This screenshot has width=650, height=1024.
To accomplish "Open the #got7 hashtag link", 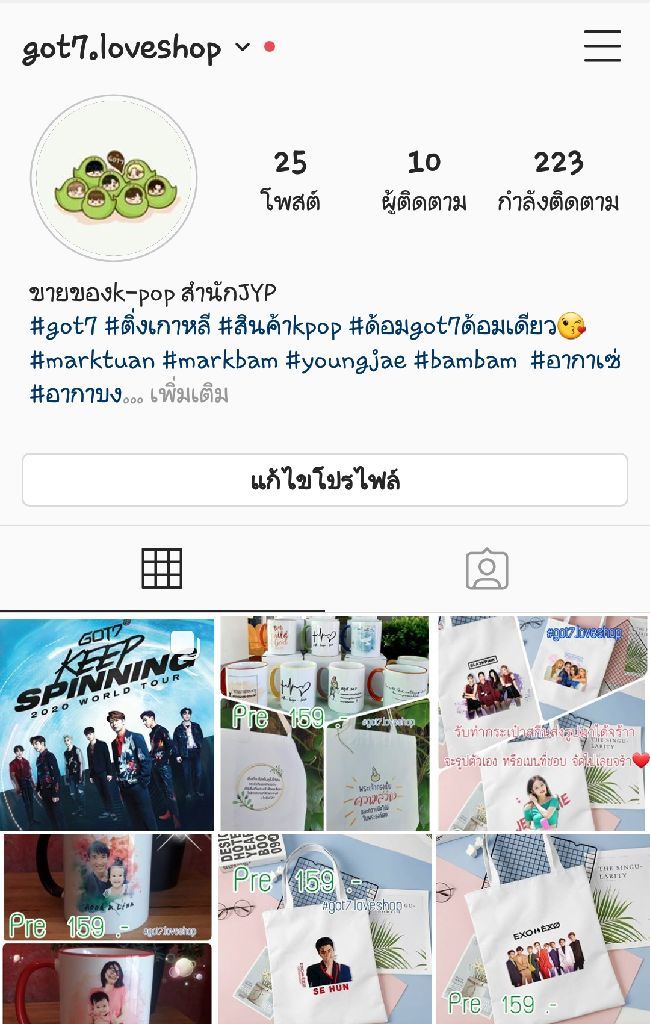I will point(63,326).
